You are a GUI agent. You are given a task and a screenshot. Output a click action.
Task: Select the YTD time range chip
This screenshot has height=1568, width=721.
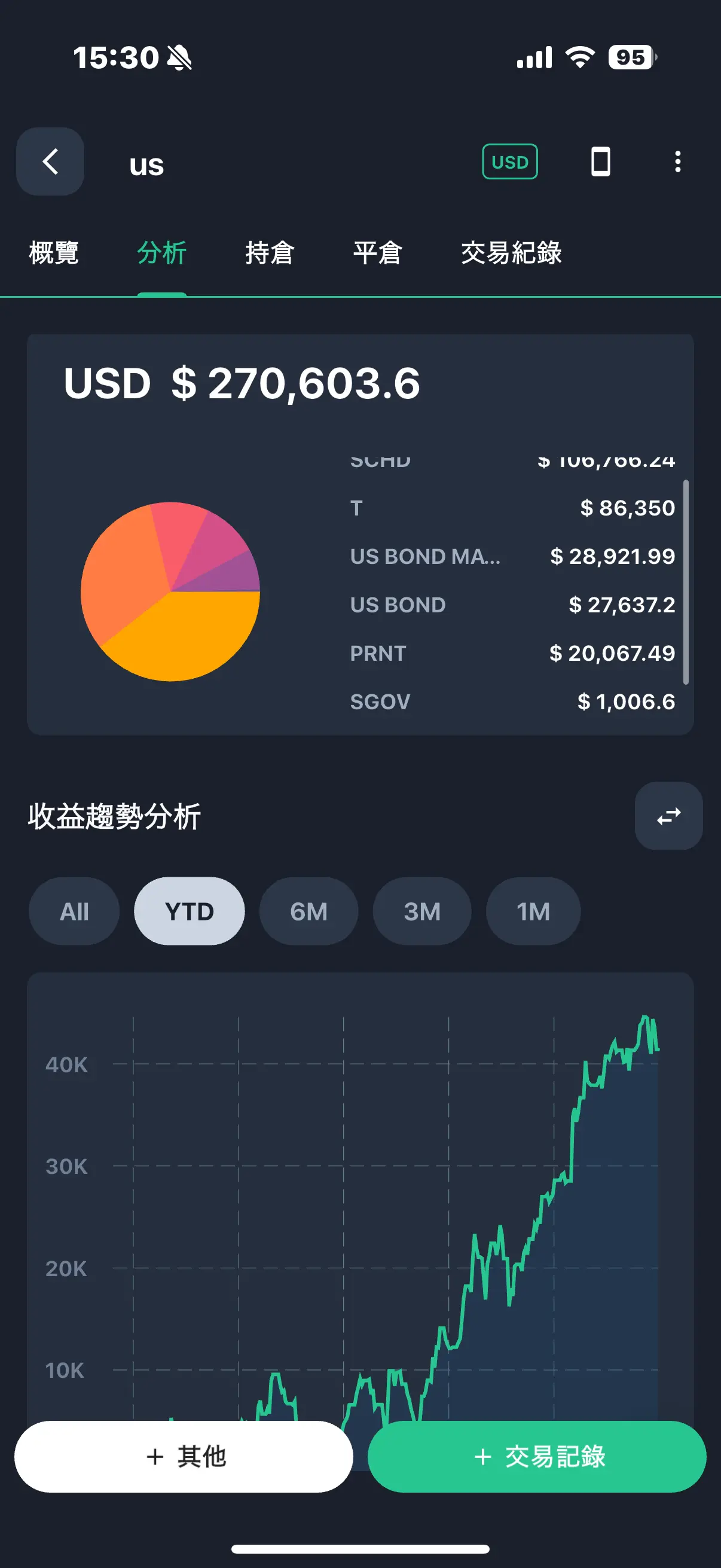pyautogui.click(x=190, y=911)
